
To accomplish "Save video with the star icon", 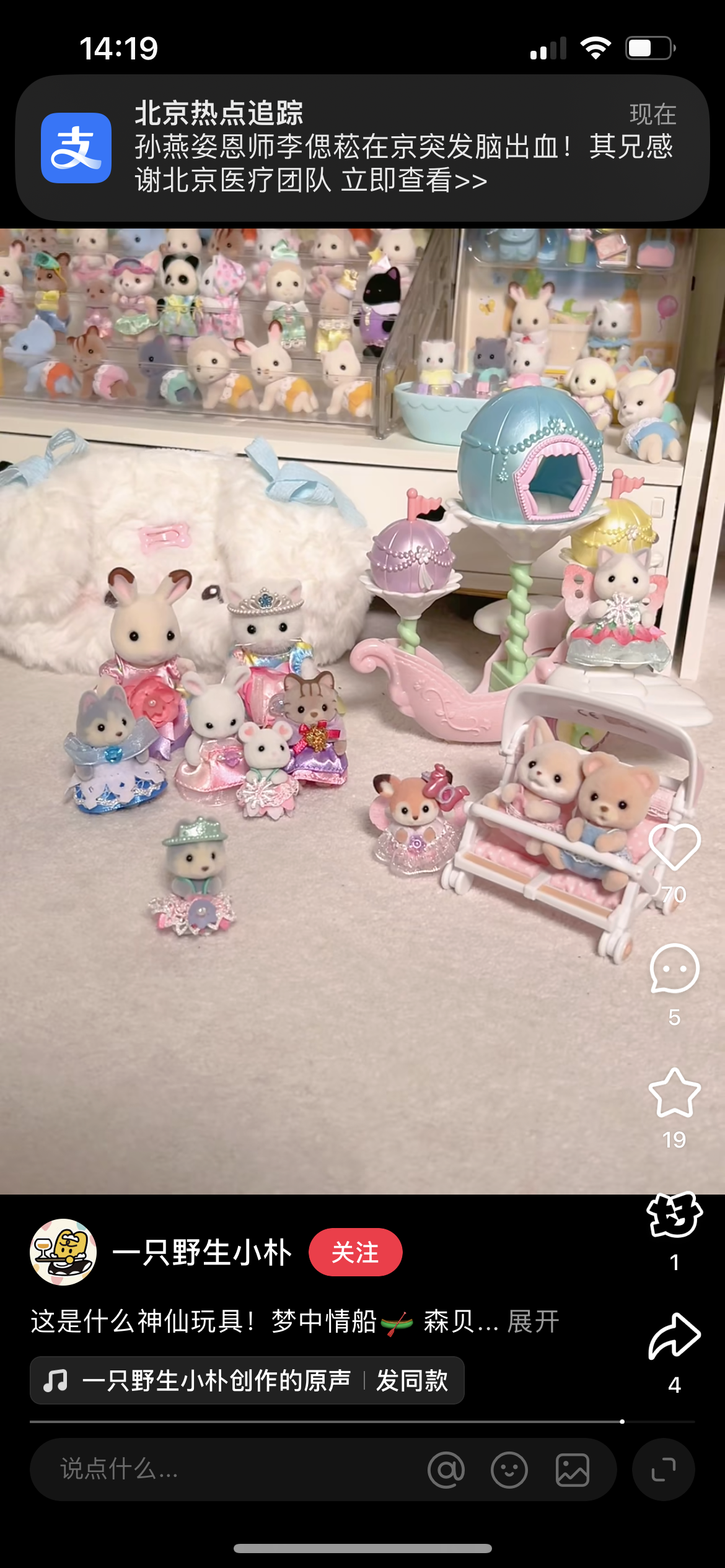I will point(674,1093).
